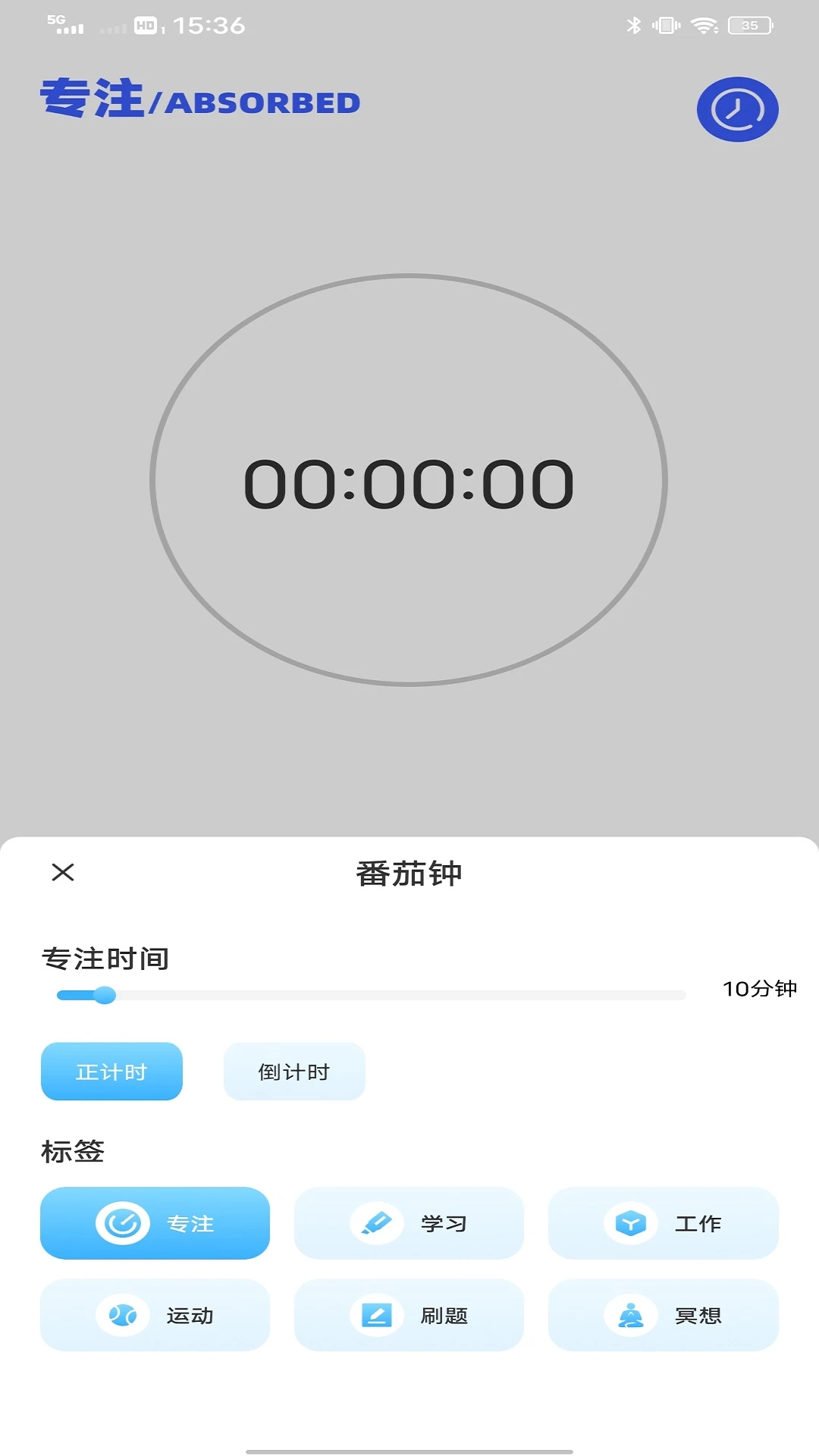
Task: Click the tennis ball icon on the 运动 tag
Action: pyautogui.click(x=121, y=1316)
